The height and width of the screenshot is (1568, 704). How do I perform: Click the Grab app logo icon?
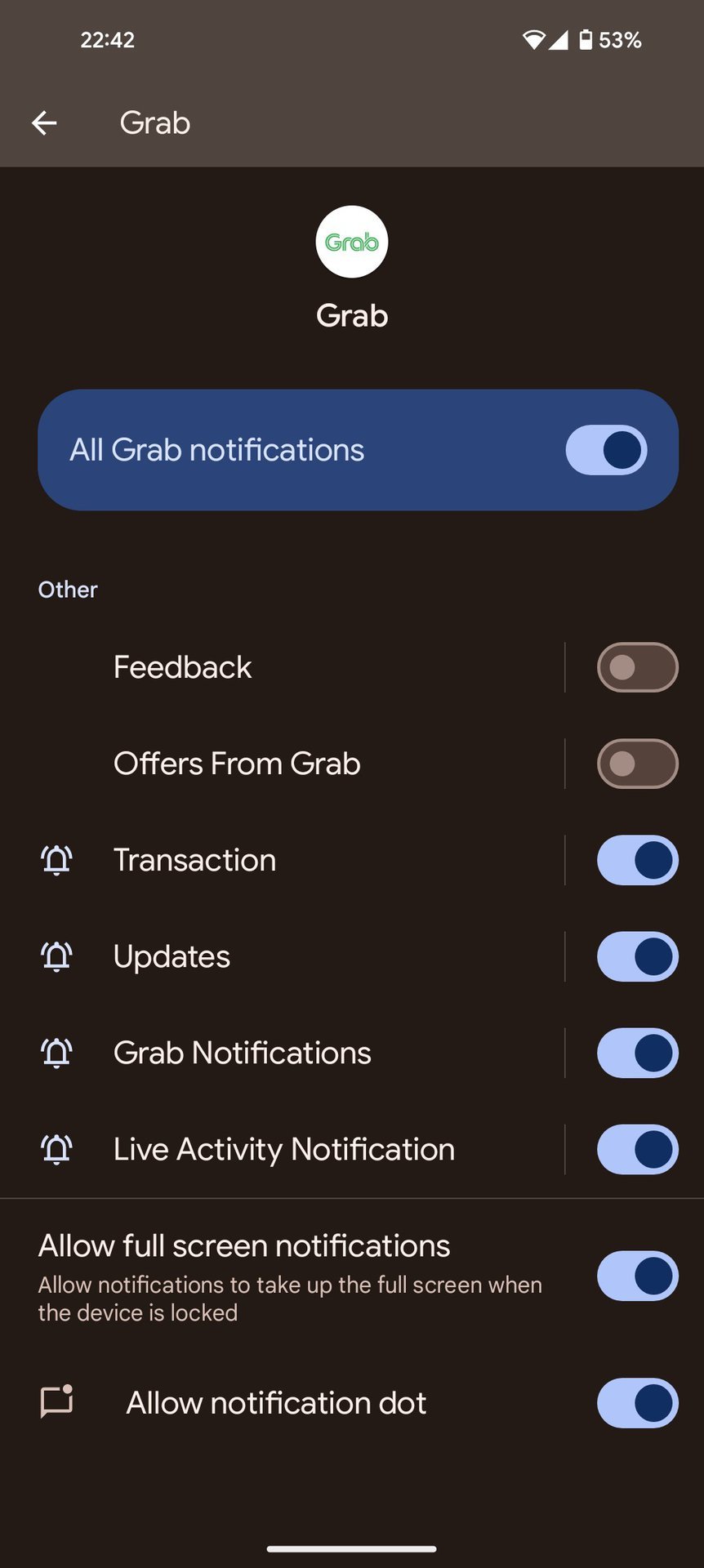click(351, 242)
